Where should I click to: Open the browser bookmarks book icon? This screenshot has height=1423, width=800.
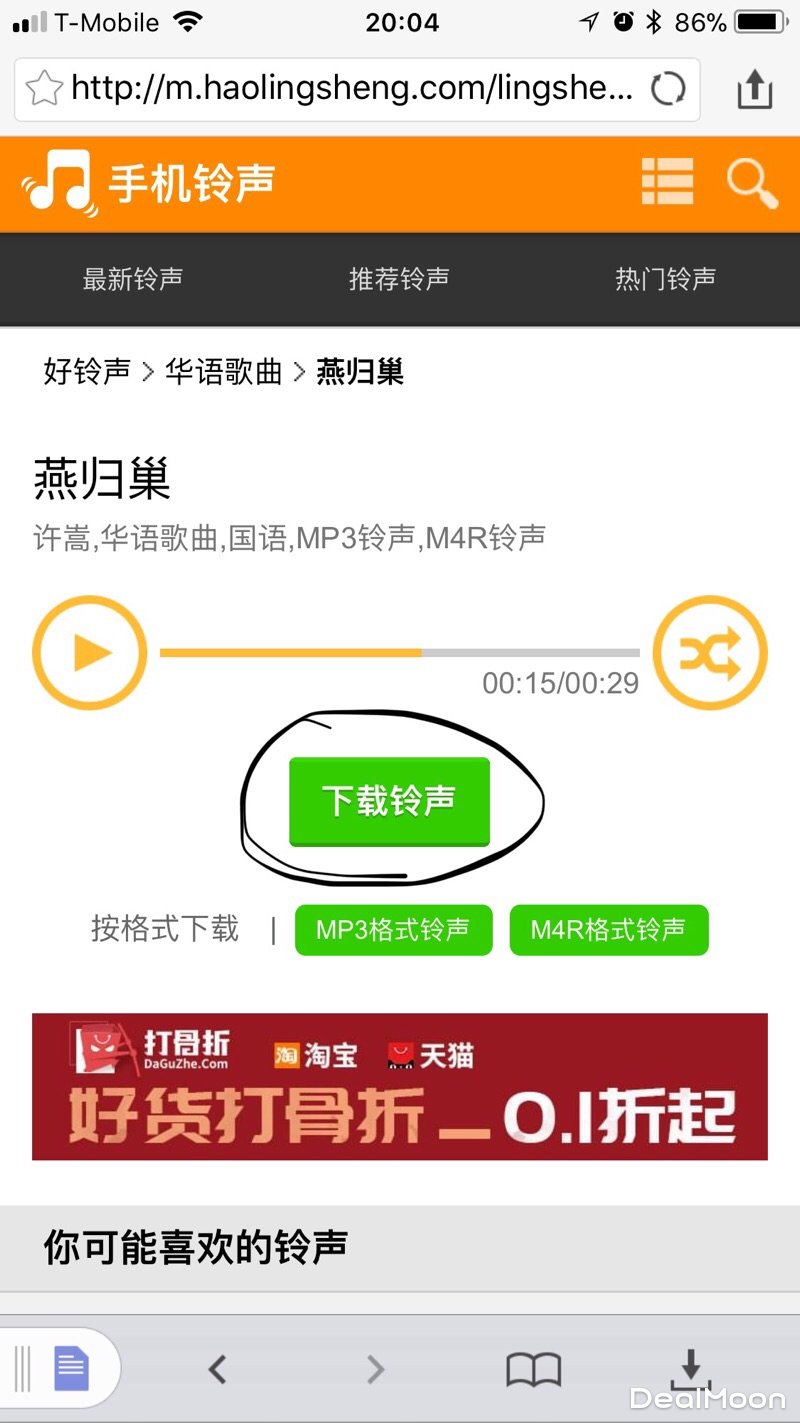pyautogui.click(x=533, y=1368)
